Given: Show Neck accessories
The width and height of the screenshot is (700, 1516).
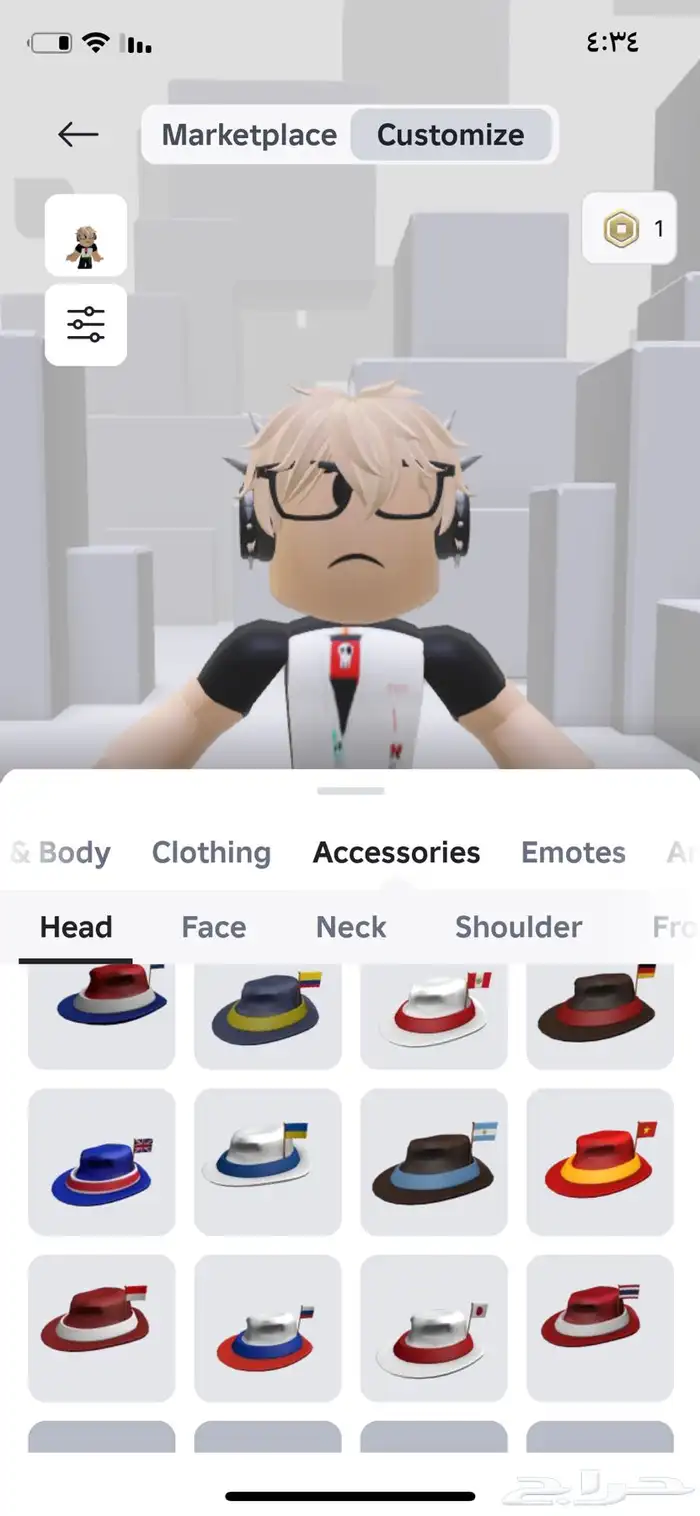Looking at the screenshot, I should click(351, 927).
